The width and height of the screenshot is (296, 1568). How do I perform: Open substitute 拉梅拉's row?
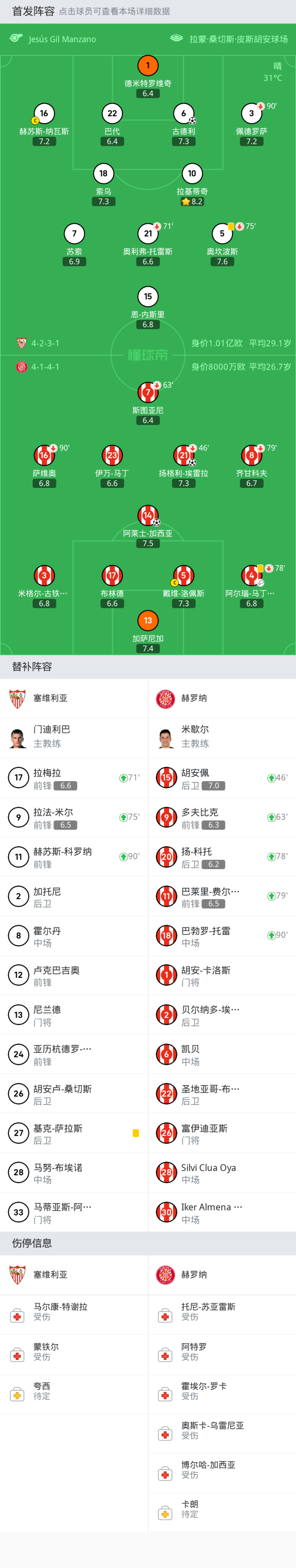pos(74,778)
